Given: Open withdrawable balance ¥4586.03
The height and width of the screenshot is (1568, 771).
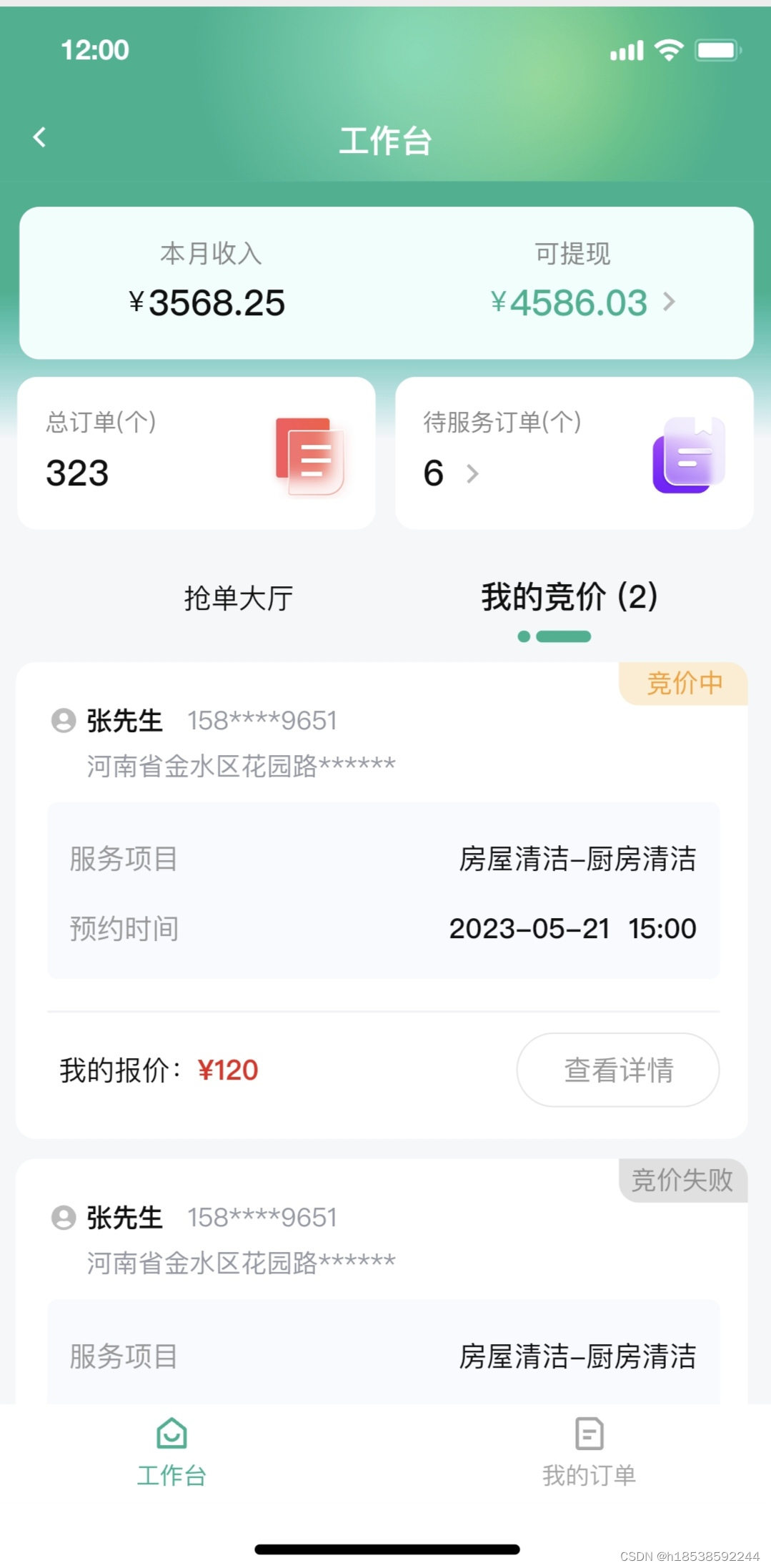Looking at the screenshot, I should 582,302.
